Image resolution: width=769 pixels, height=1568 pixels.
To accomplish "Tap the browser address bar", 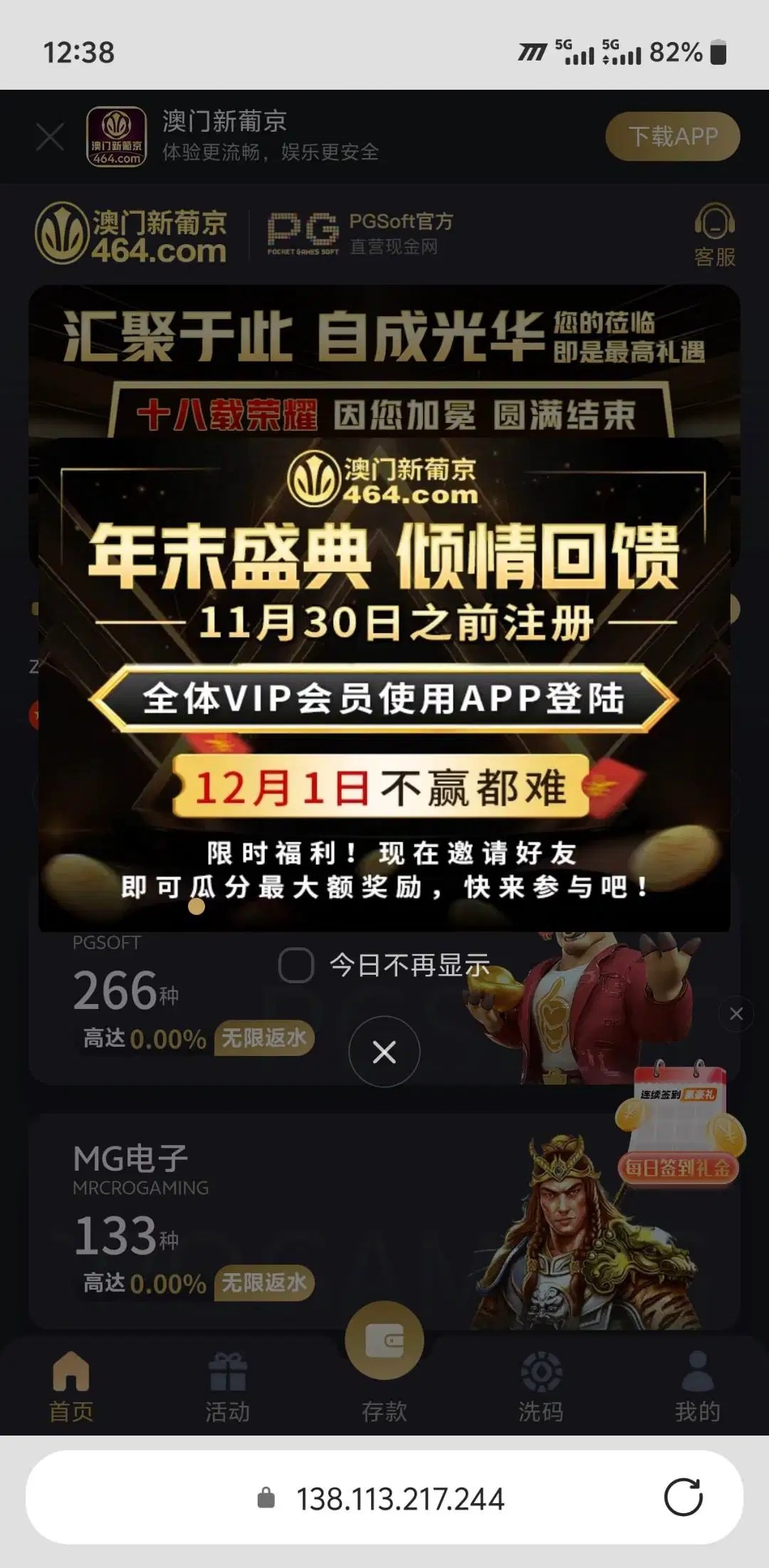I will coord(399,1498).
